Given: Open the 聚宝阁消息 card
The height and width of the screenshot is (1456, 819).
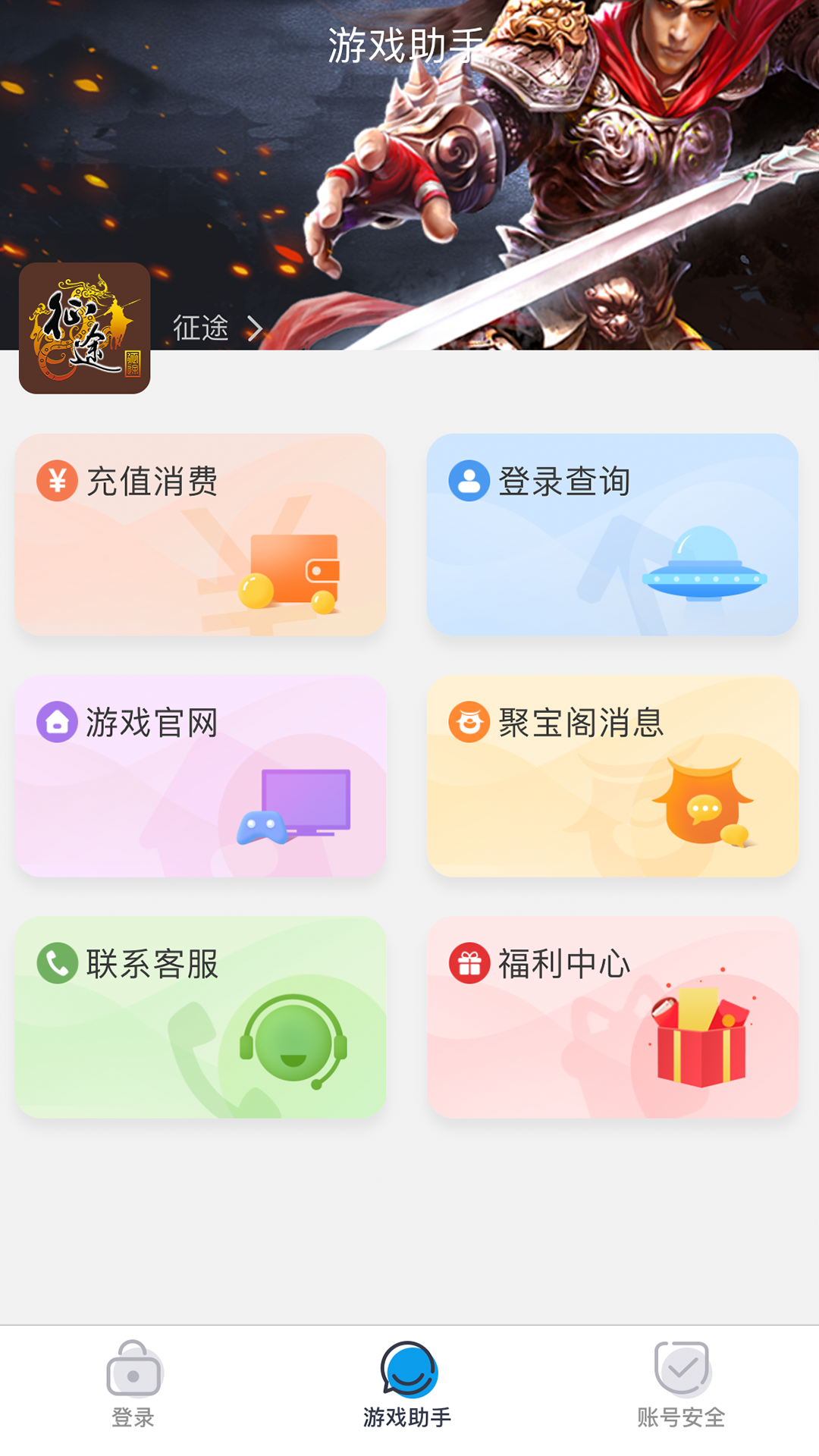Looking at the screenshot, I should [x=612, y=776].
